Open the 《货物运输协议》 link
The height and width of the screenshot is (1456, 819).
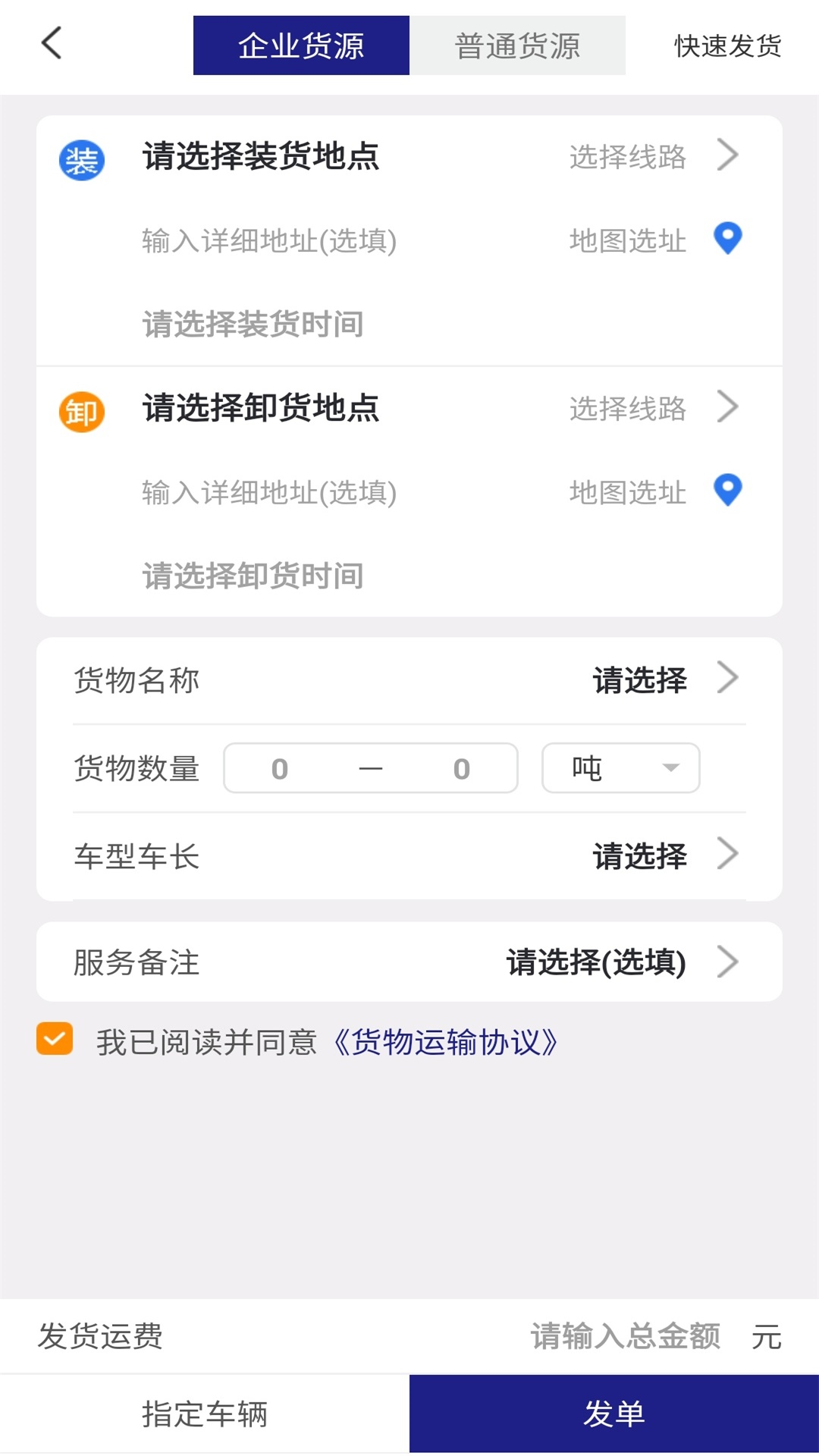point(447,1043)
